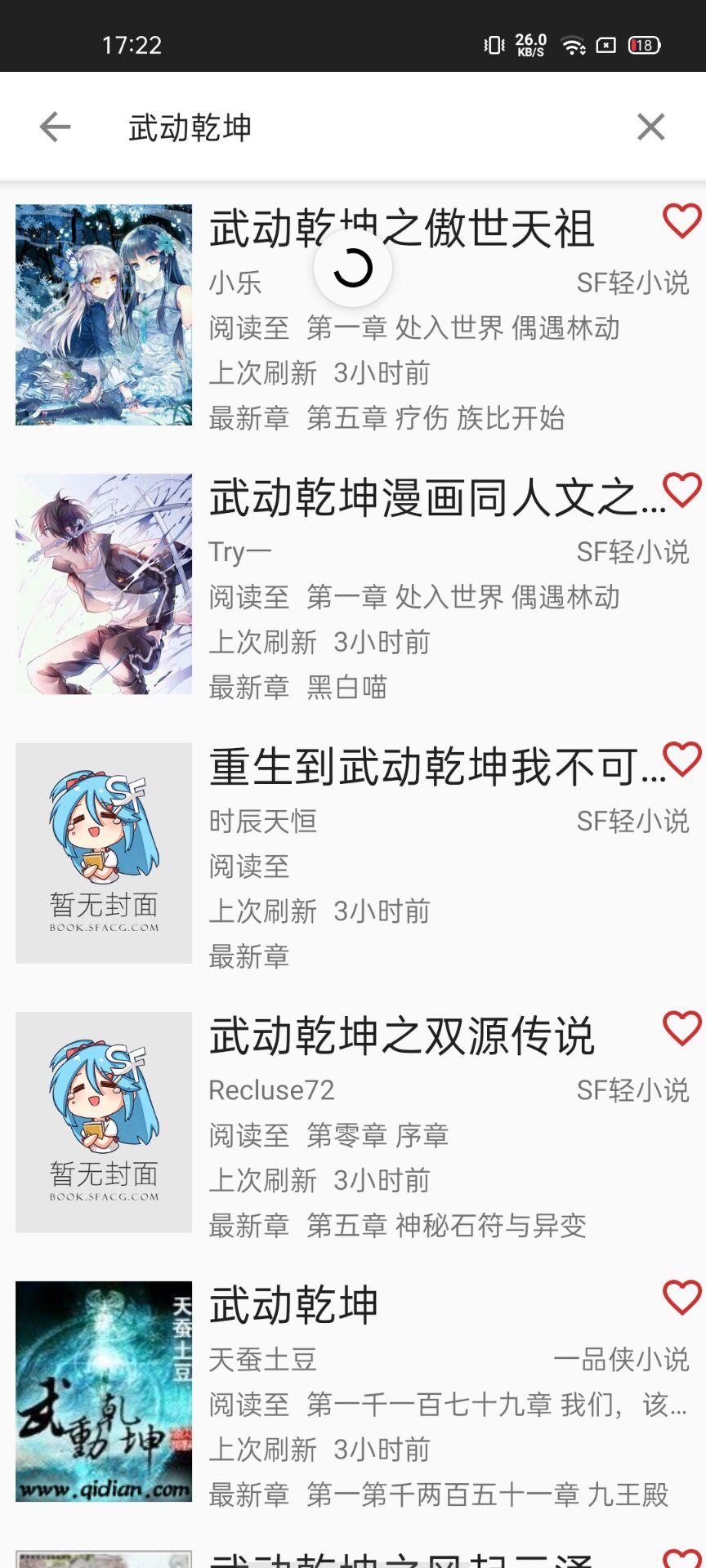This screenshot has width=706, height=1568.
Task: Favorite the novel by Try一
Action: 681,490
